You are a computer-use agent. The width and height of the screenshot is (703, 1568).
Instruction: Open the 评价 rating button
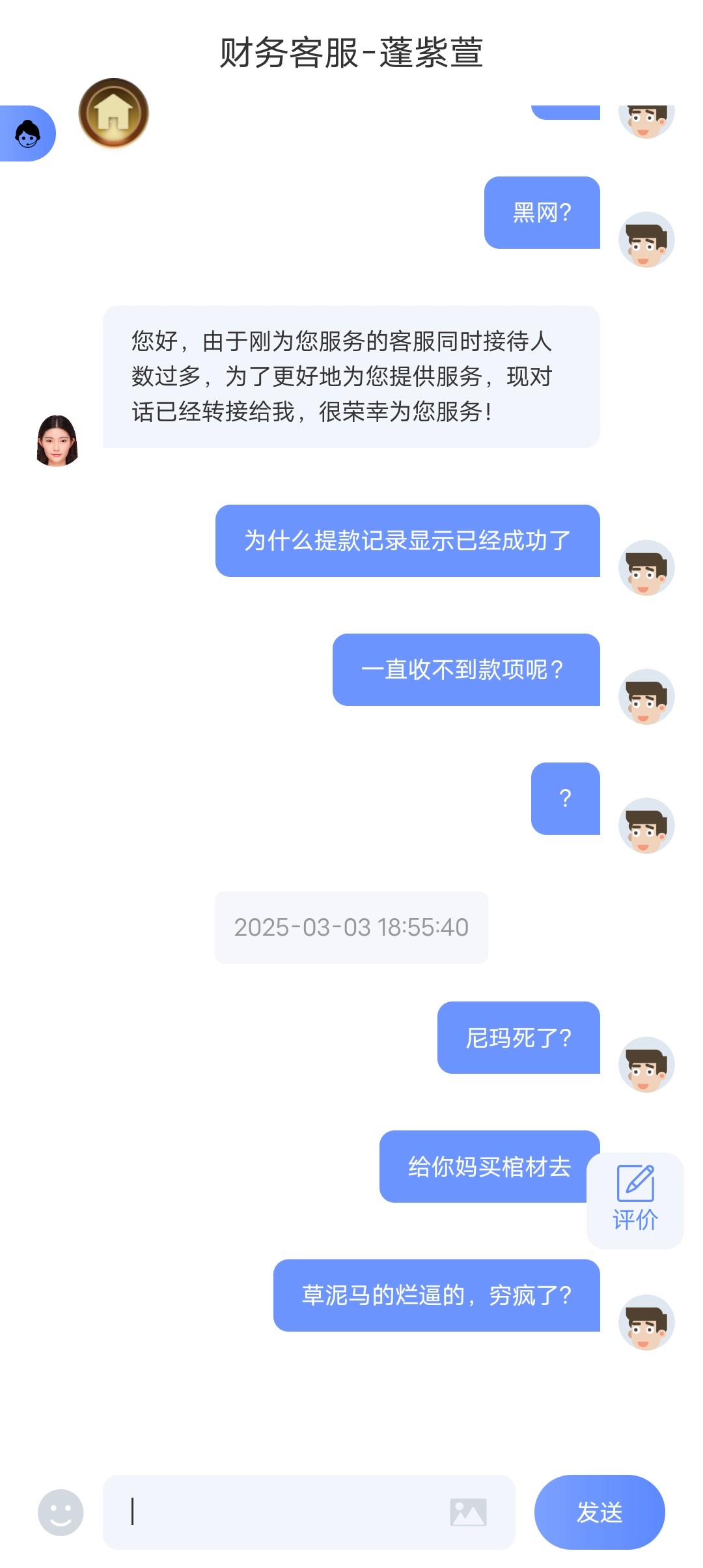pyautogui.click(x=635, y=1200)
